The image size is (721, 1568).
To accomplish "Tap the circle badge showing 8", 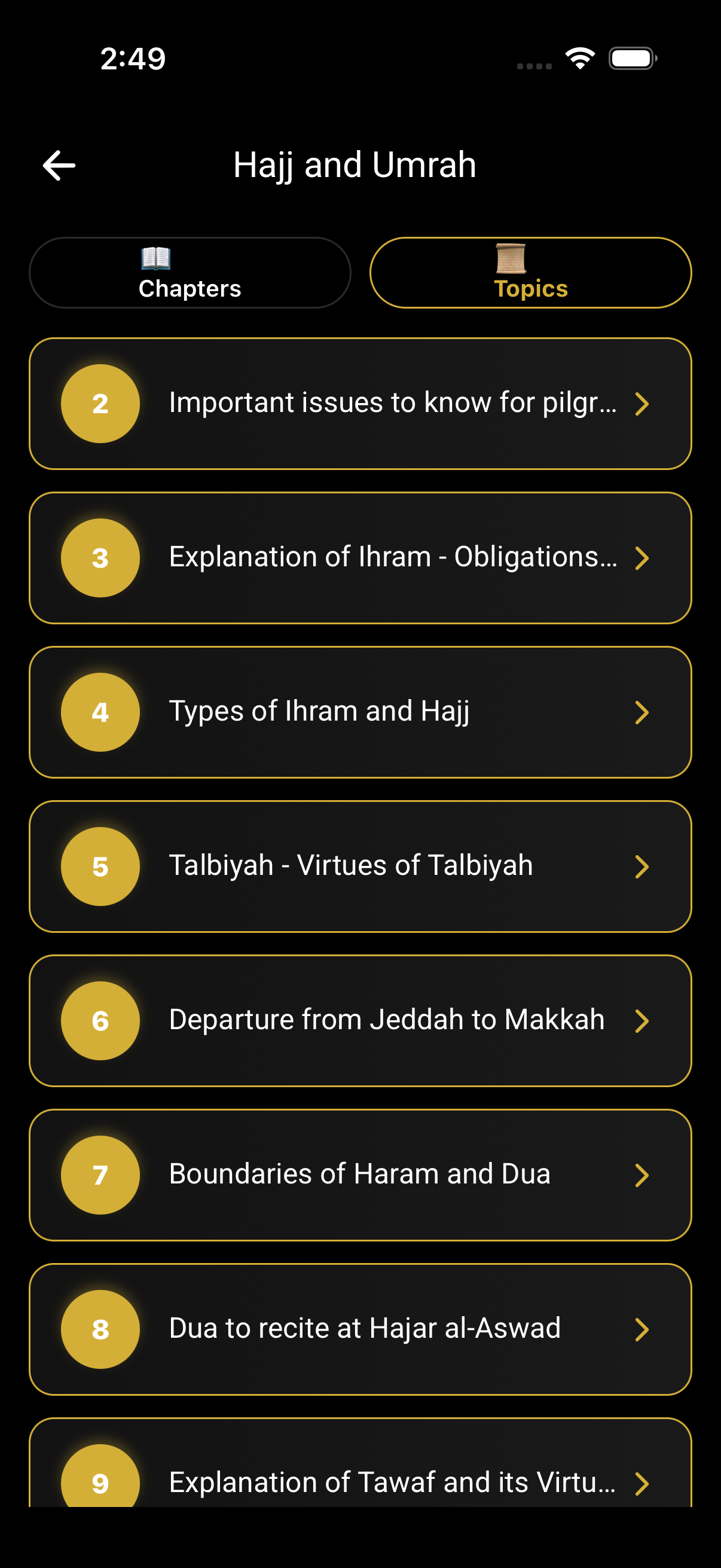I will coord(100,1329).
